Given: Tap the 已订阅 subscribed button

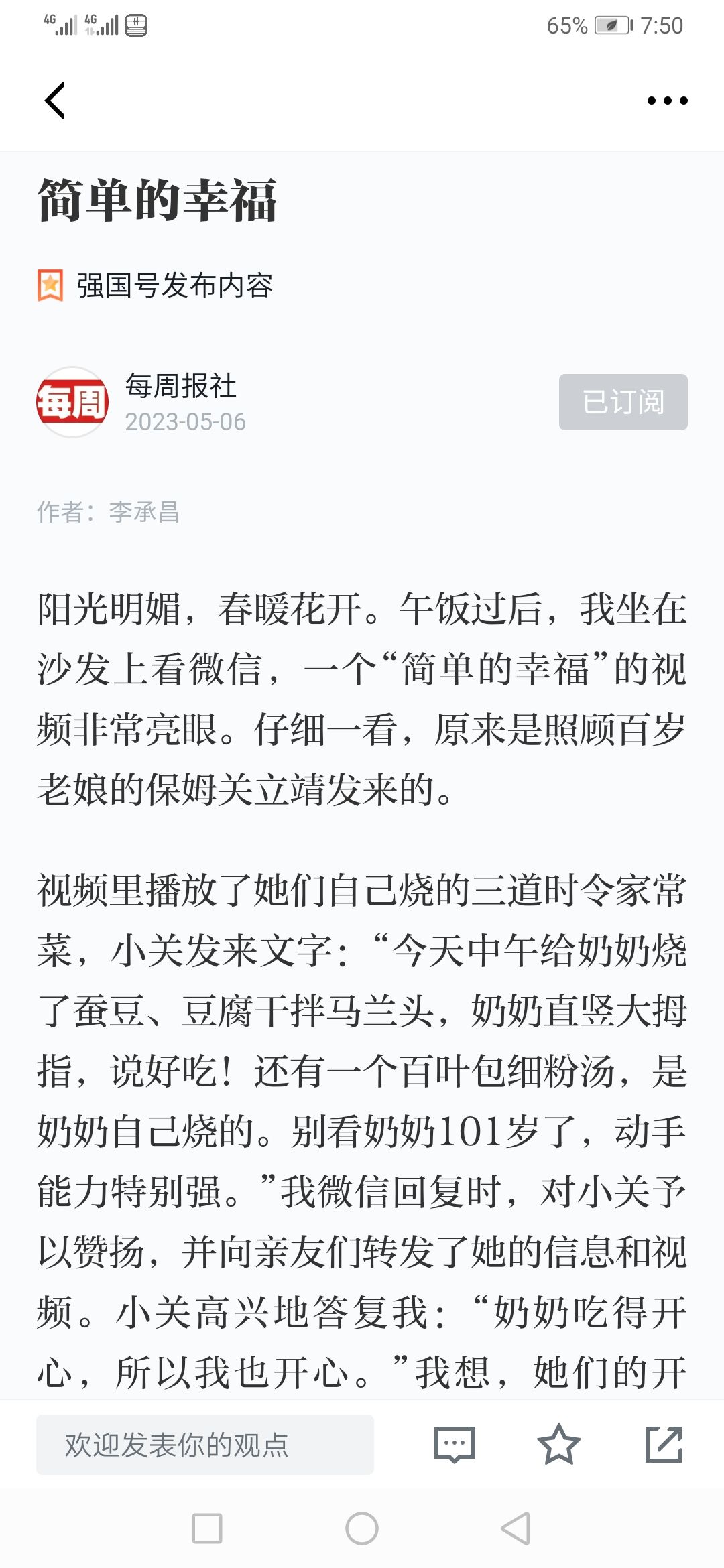Looking at the screenshot, I should [x=623, y=402].
